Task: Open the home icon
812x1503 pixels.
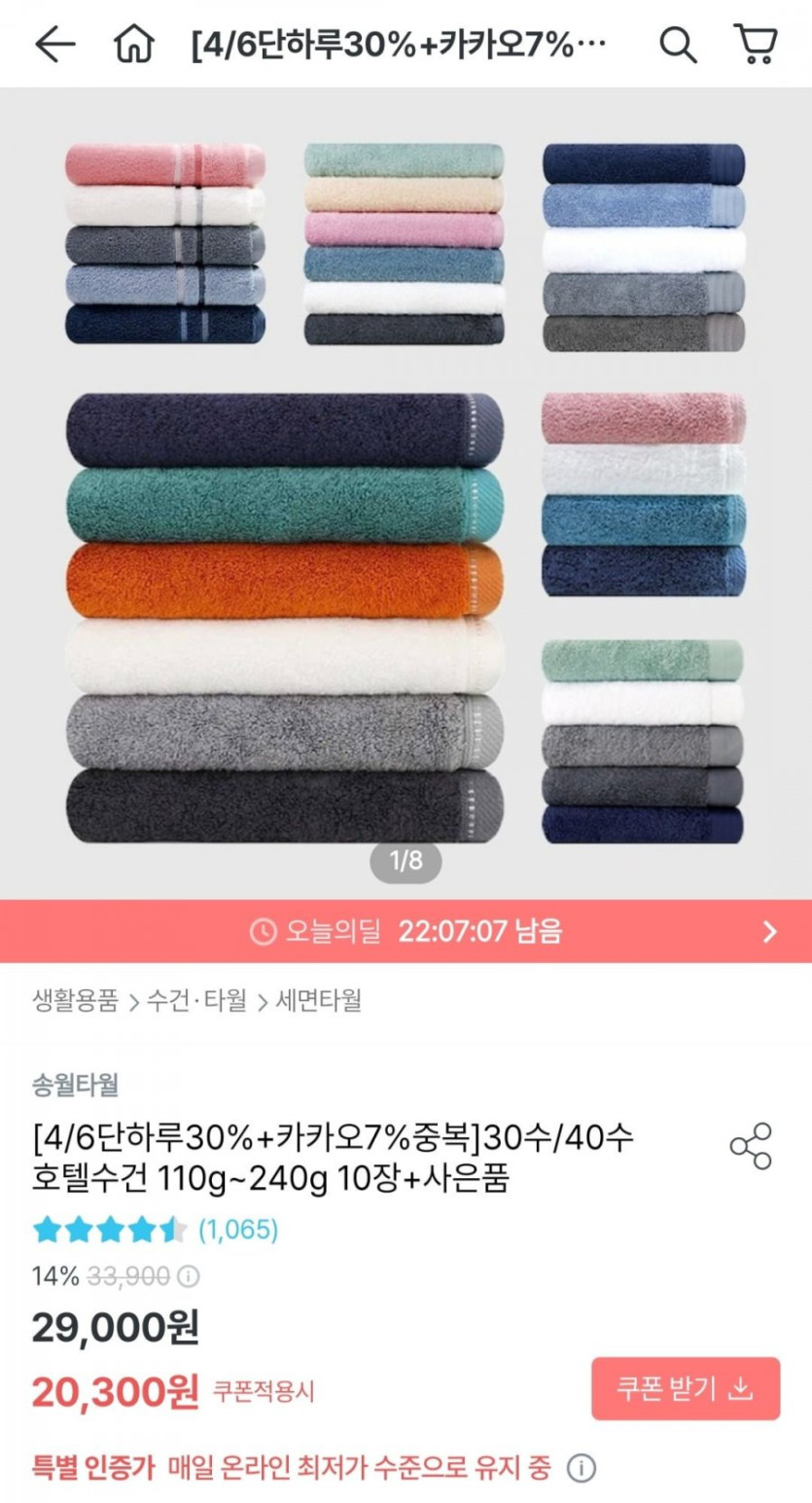Action: point(133,44)
